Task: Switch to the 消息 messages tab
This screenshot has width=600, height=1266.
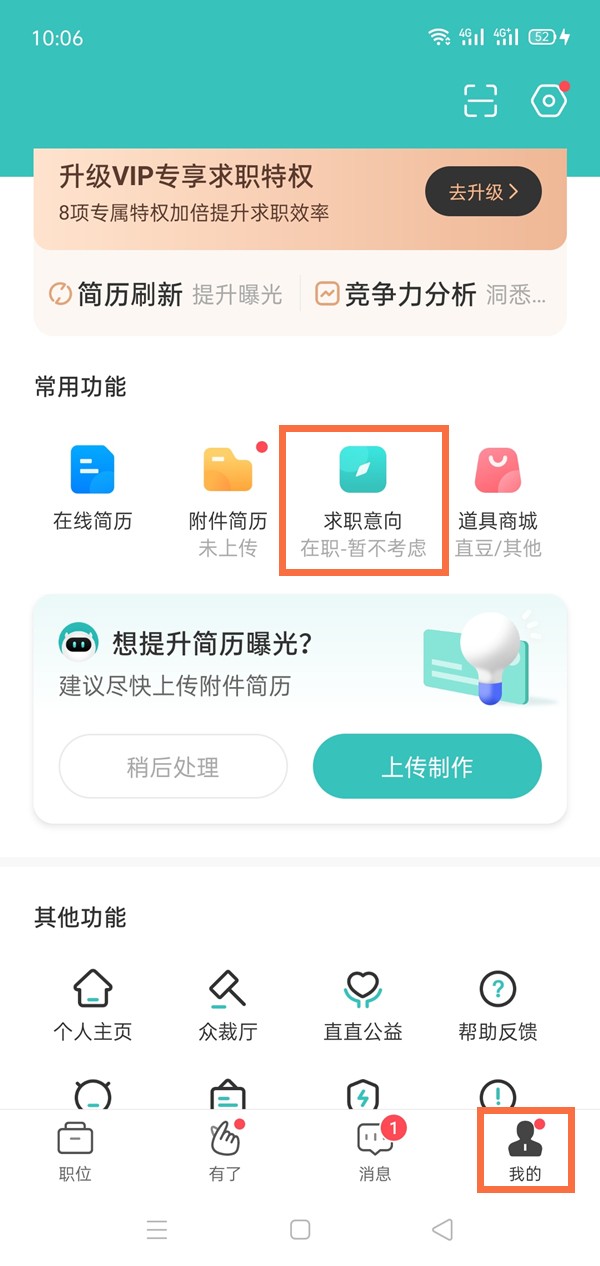Action: click(x=375, y=1151)
